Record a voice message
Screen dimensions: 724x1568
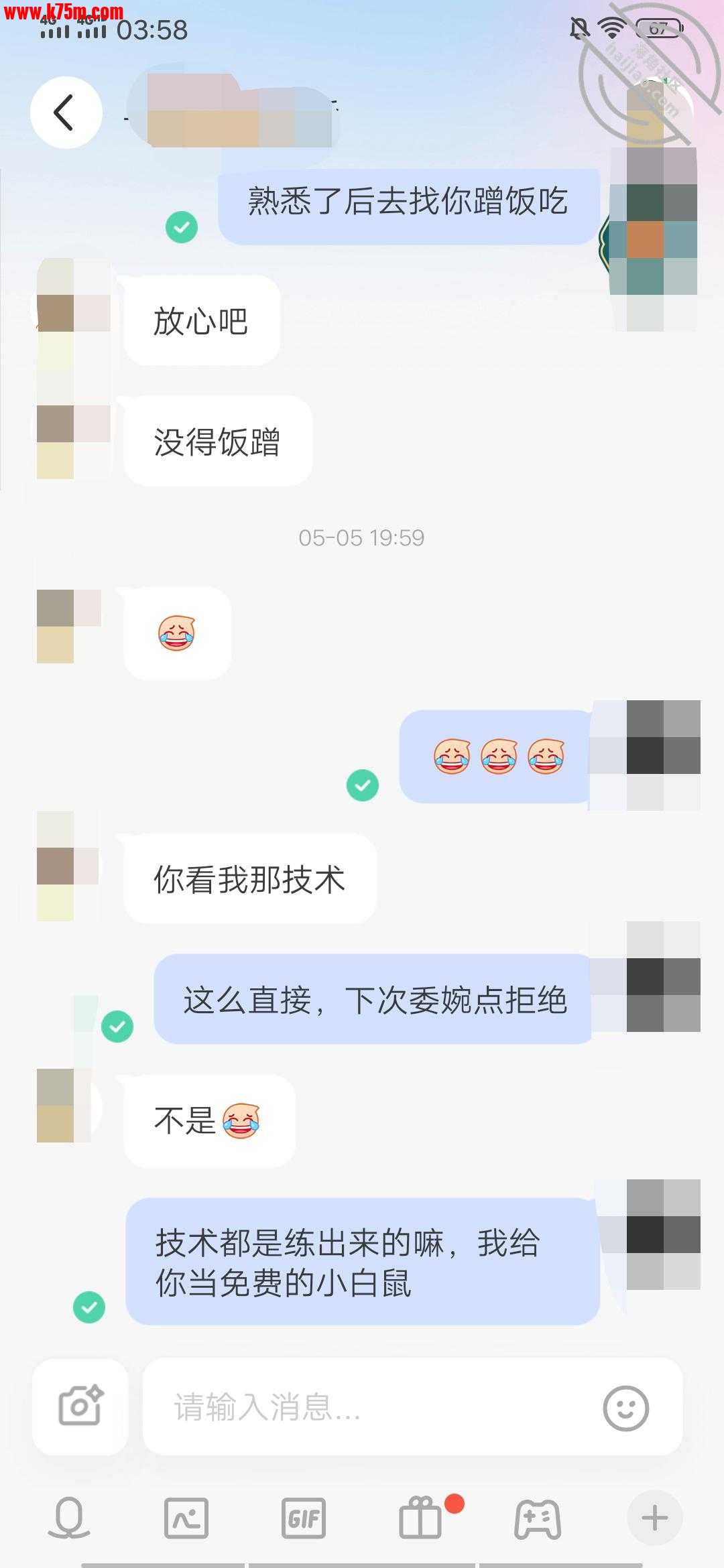point(69,1517)
